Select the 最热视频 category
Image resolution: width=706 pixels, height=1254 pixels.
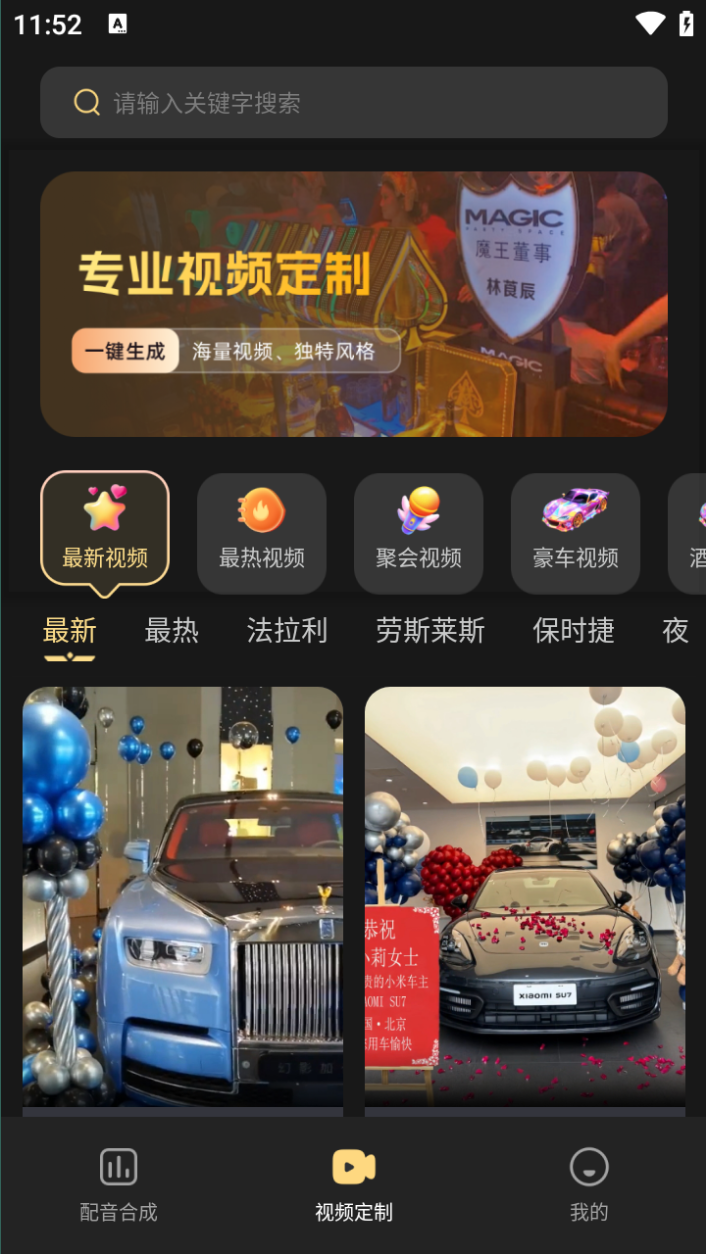[262, 532]
